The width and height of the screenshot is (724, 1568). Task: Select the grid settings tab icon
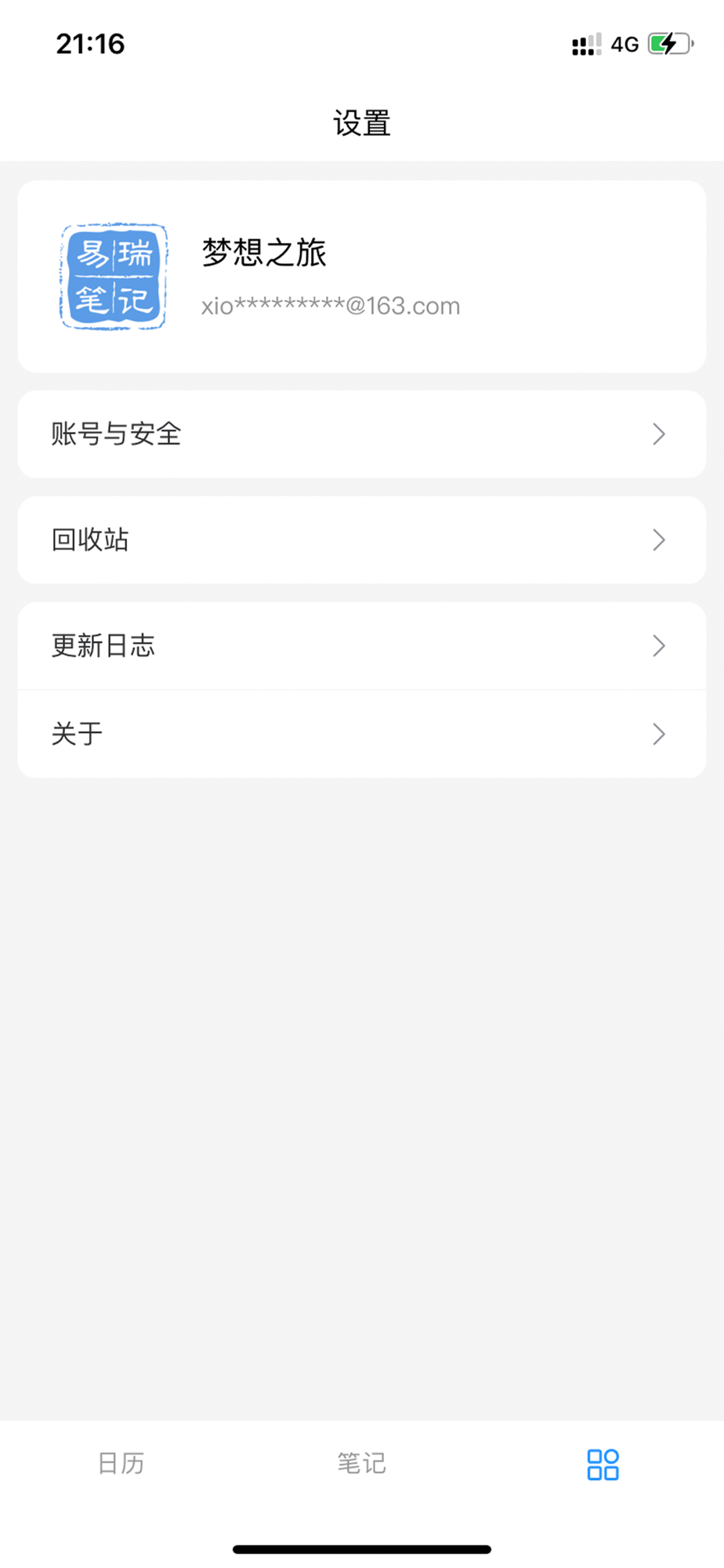[603, 1464]
